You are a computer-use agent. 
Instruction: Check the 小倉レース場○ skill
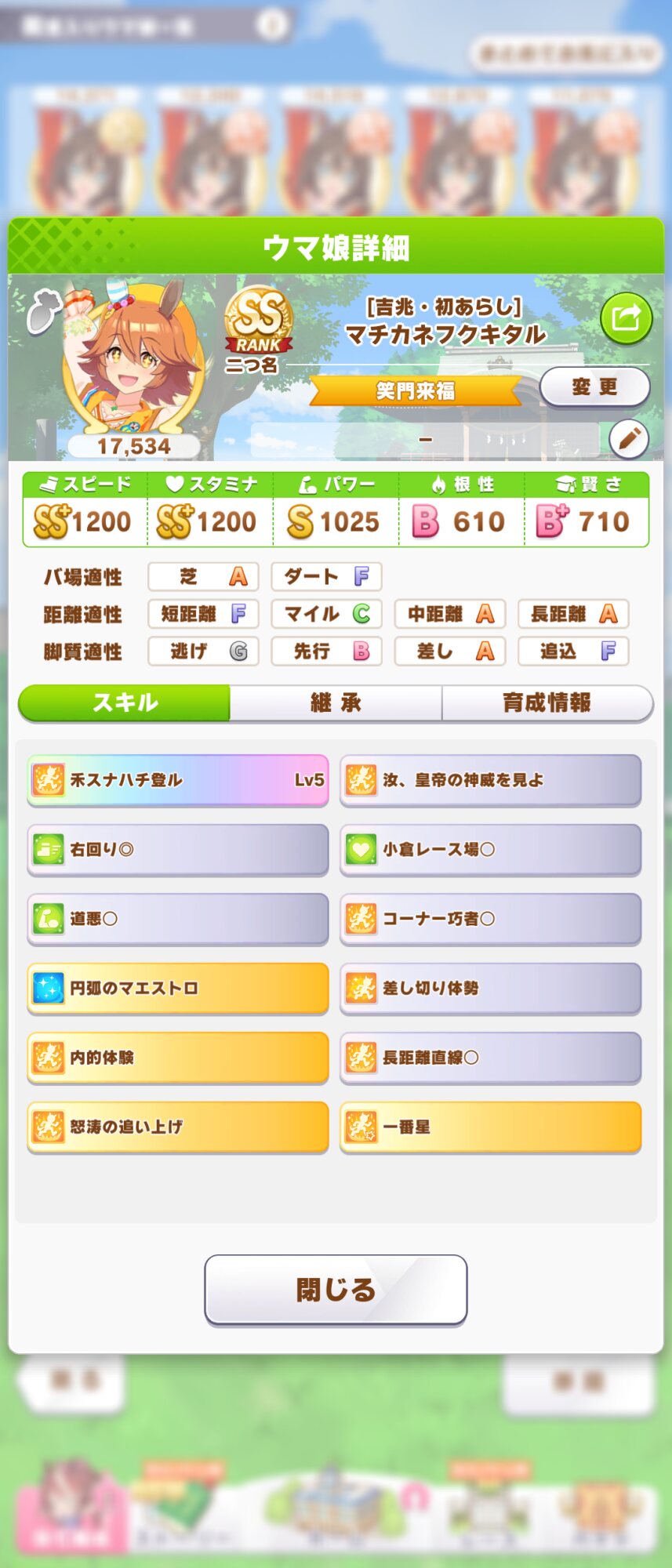[x=490, y=849]
